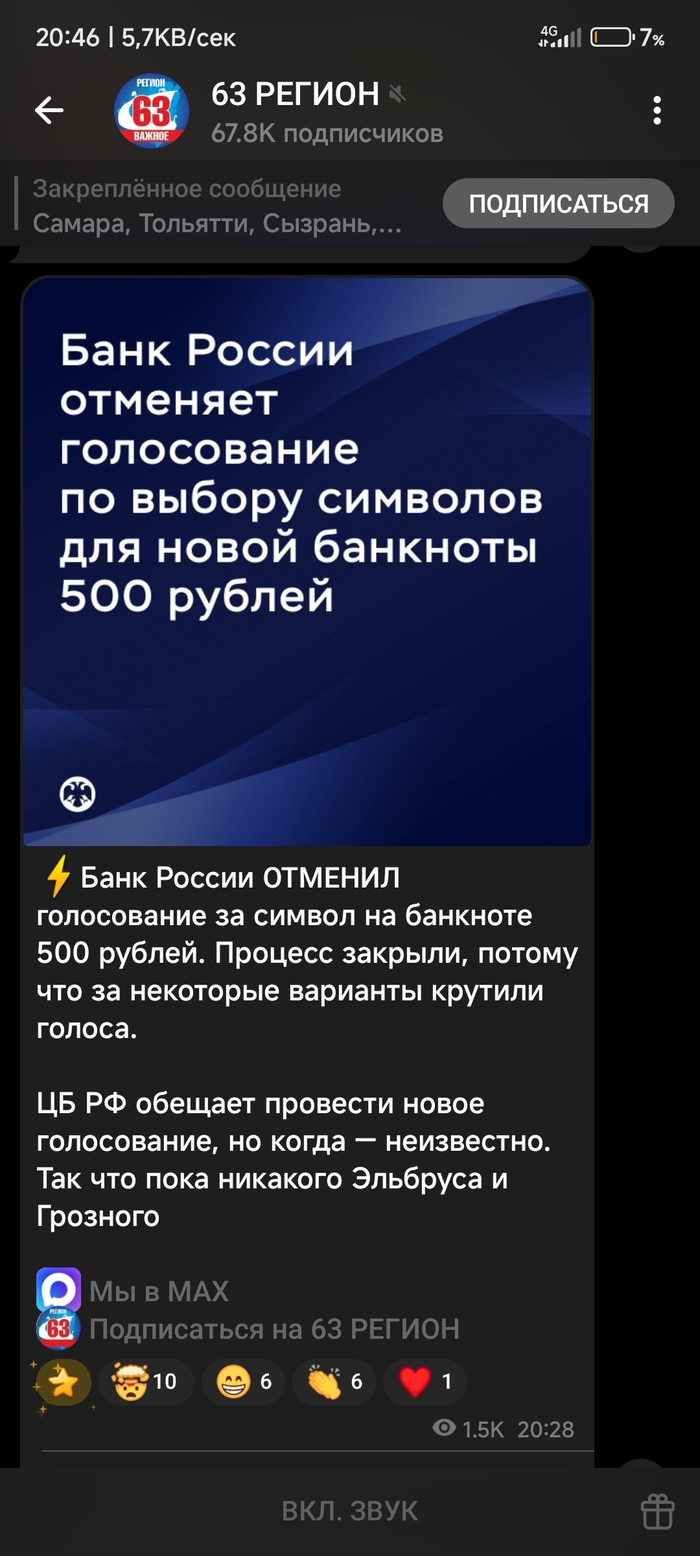Tap the Подписаться на 63 РЕГИОН link
Image resolution: width=700 pixels, height=1556 pixels.
coord(274,1329)
